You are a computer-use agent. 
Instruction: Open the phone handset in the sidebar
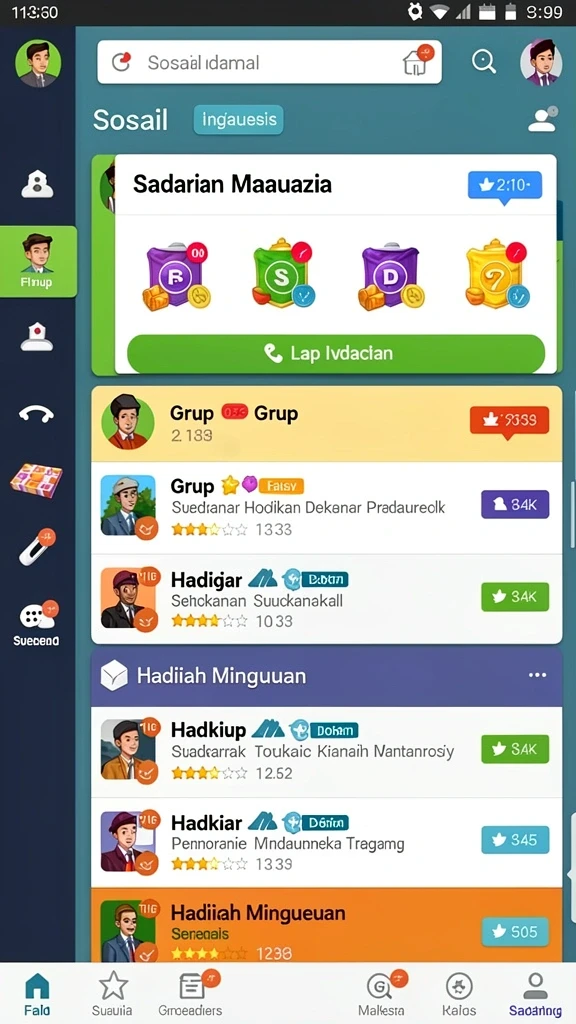[x=37, y=413]
